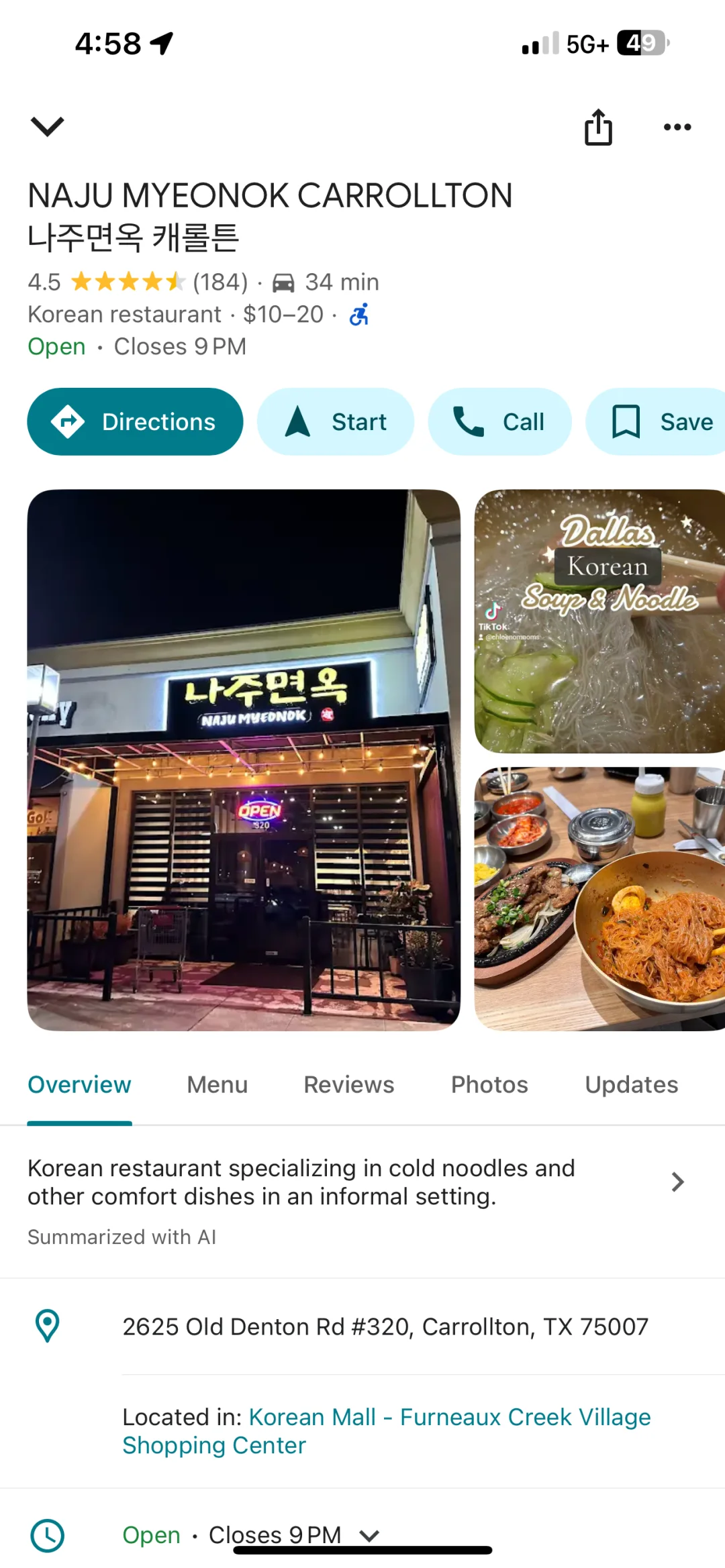Viewport: 725px width, 1568px height.
Task: Tap the address 2625 Old Denton Rd
Action: (x=385, y=1326)
